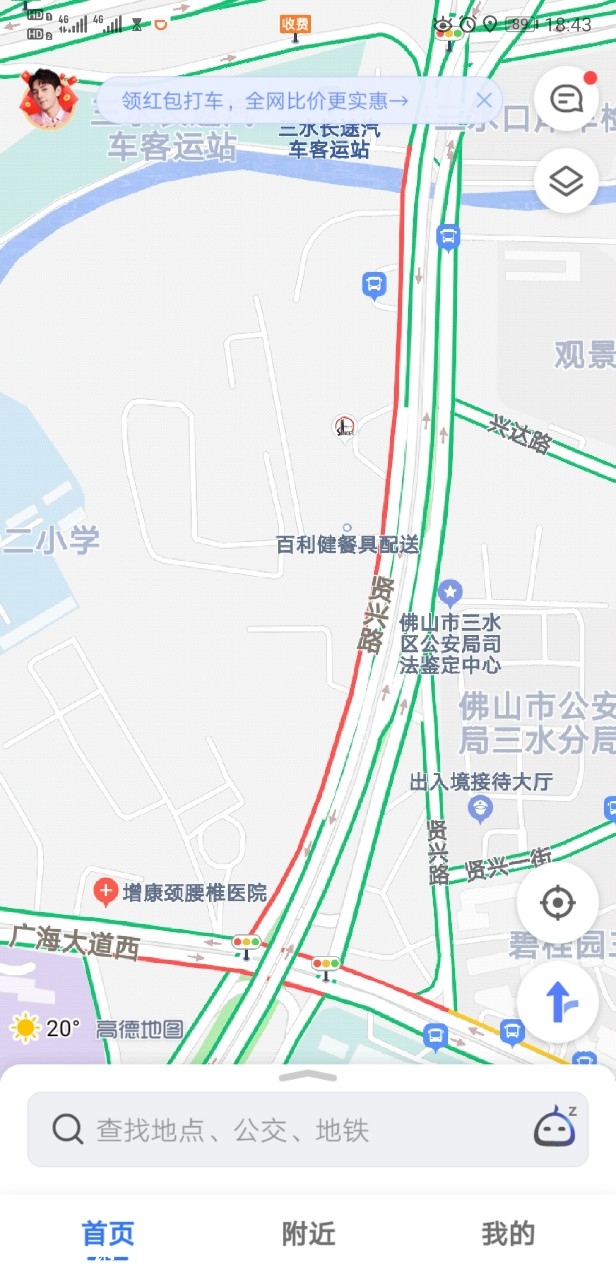Switch to the 附近 tab
Image resolution: width=616 pixels, height=1280 pixels.
click(x=308, y=1234)
